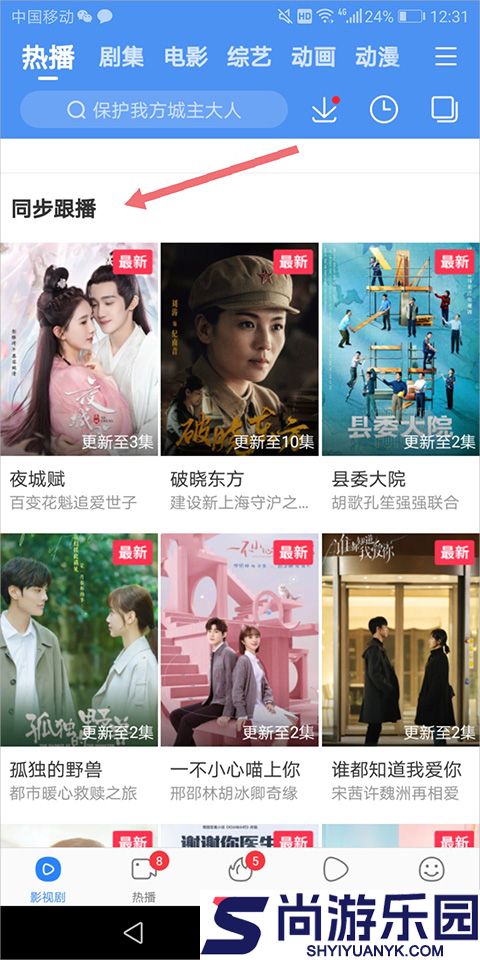
Task: Open the multi-window square icon
Action: click(444, 110)
